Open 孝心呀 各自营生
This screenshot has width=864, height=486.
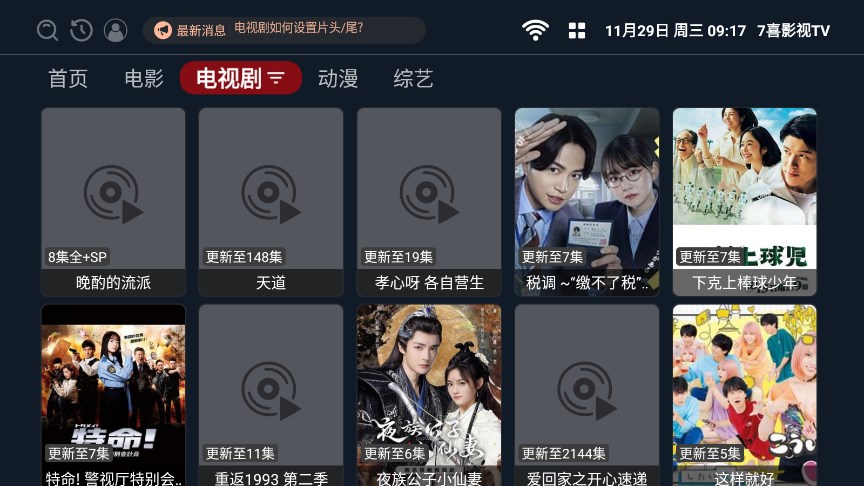tap(429, 200)
